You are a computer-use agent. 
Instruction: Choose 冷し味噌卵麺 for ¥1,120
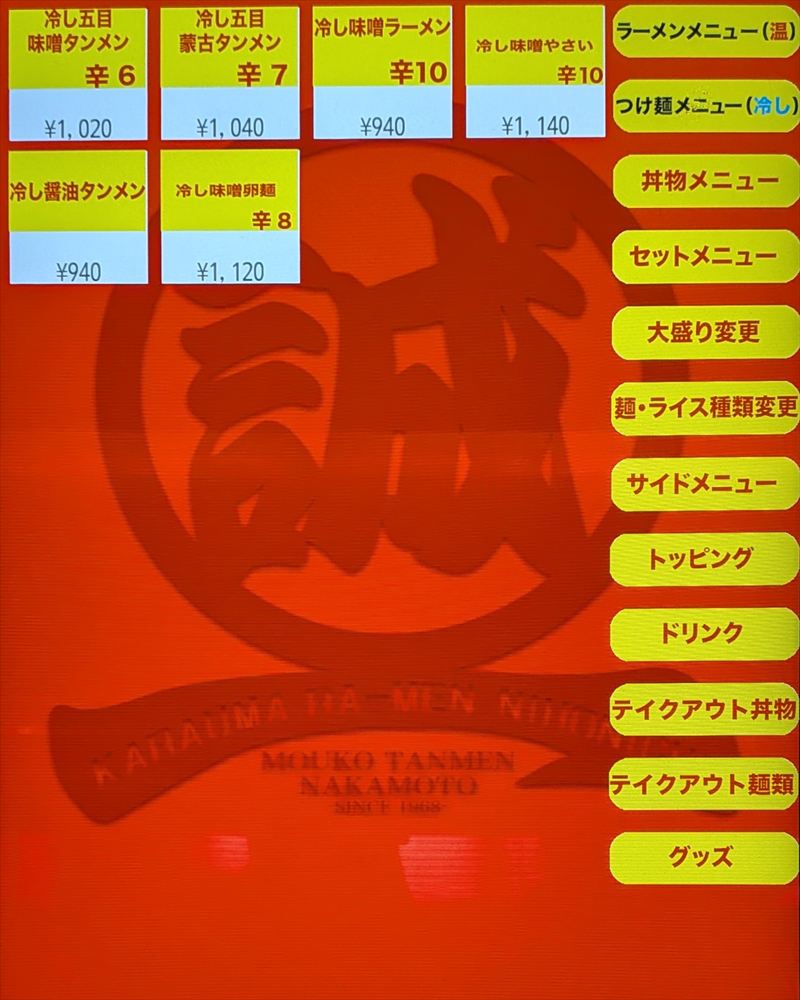pyautogui.click(x=230, y=216)
